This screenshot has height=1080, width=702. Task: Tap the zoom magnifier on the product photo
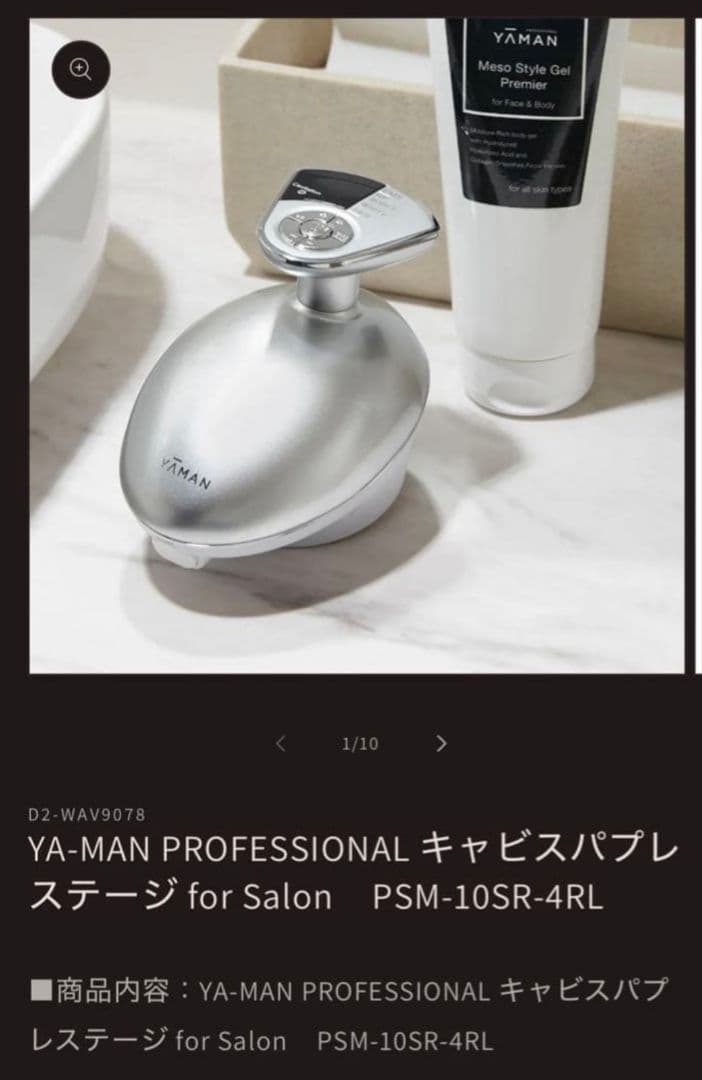(80, 69)
